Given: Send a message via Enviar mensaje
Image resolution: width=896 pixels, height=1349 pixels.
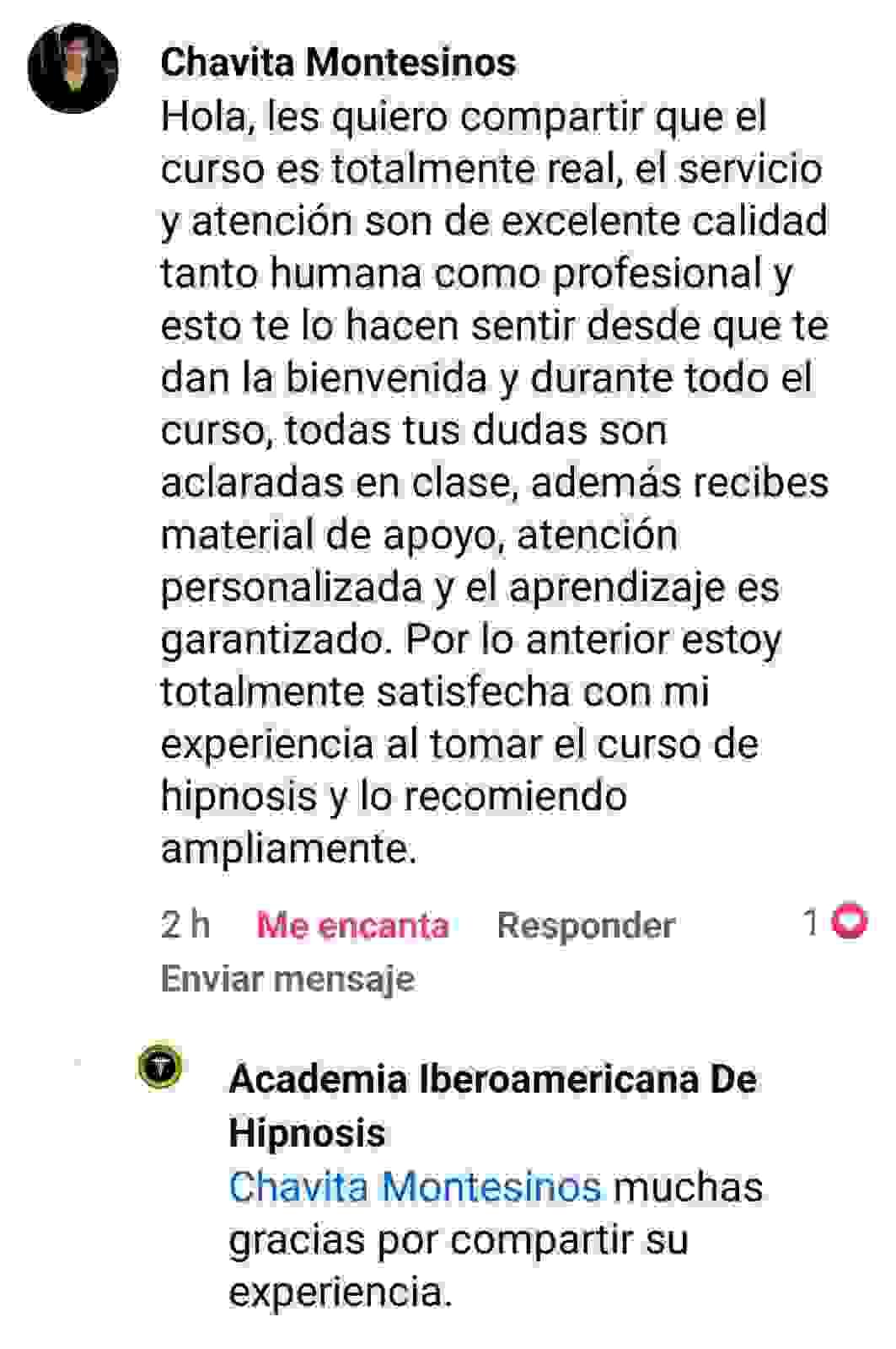Looking at the screenshot, I should (x=287, y=979).
